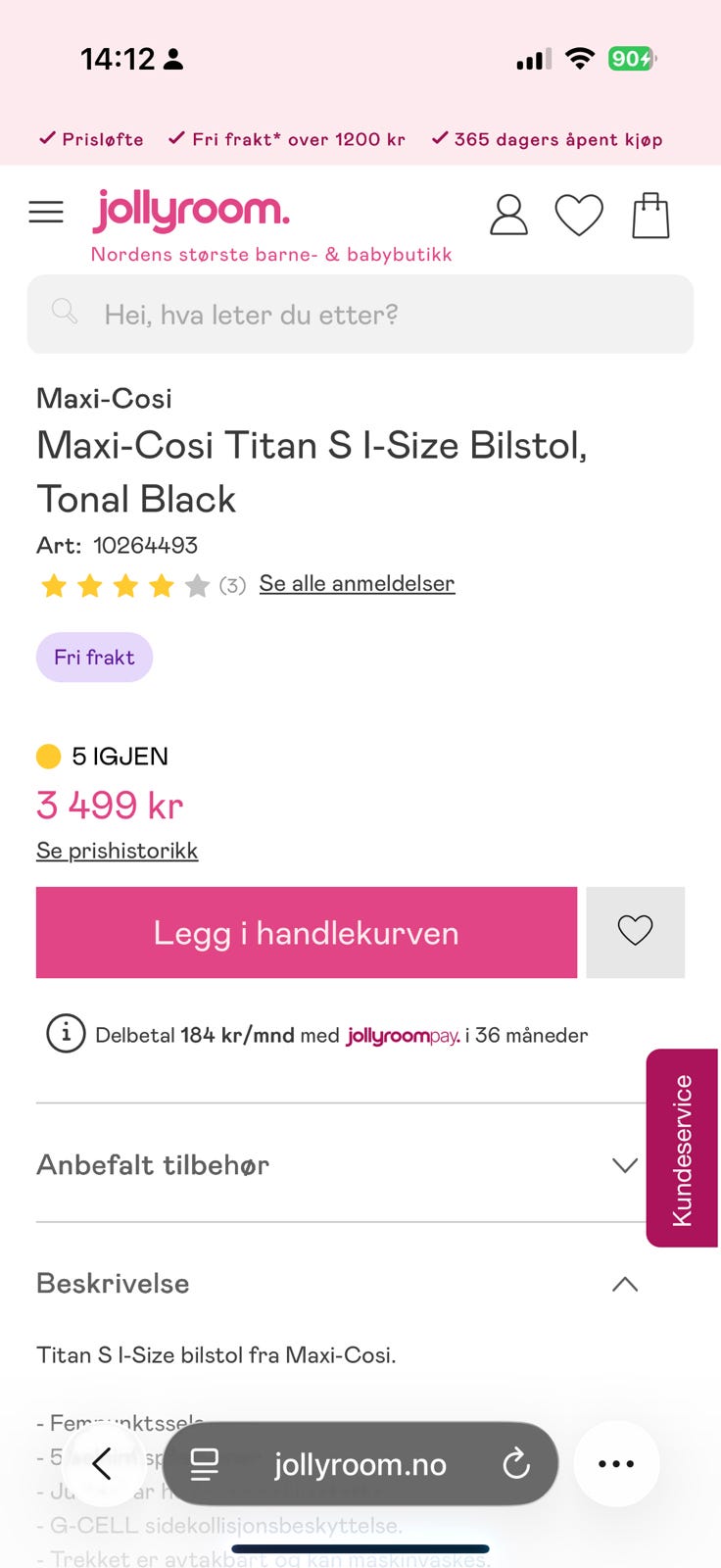Open the wishlist heart icon in header
The height and width of the screenshot is (1568, 721).
click(579, 215)
